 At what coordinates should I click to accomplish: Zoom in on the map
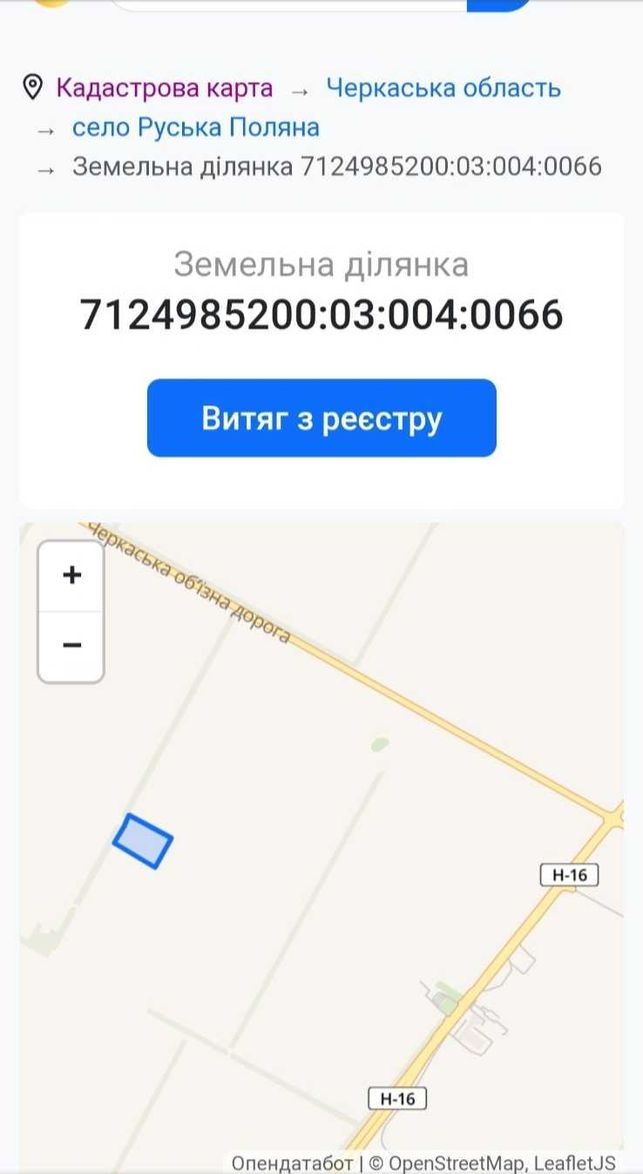[x=71, y=575]
